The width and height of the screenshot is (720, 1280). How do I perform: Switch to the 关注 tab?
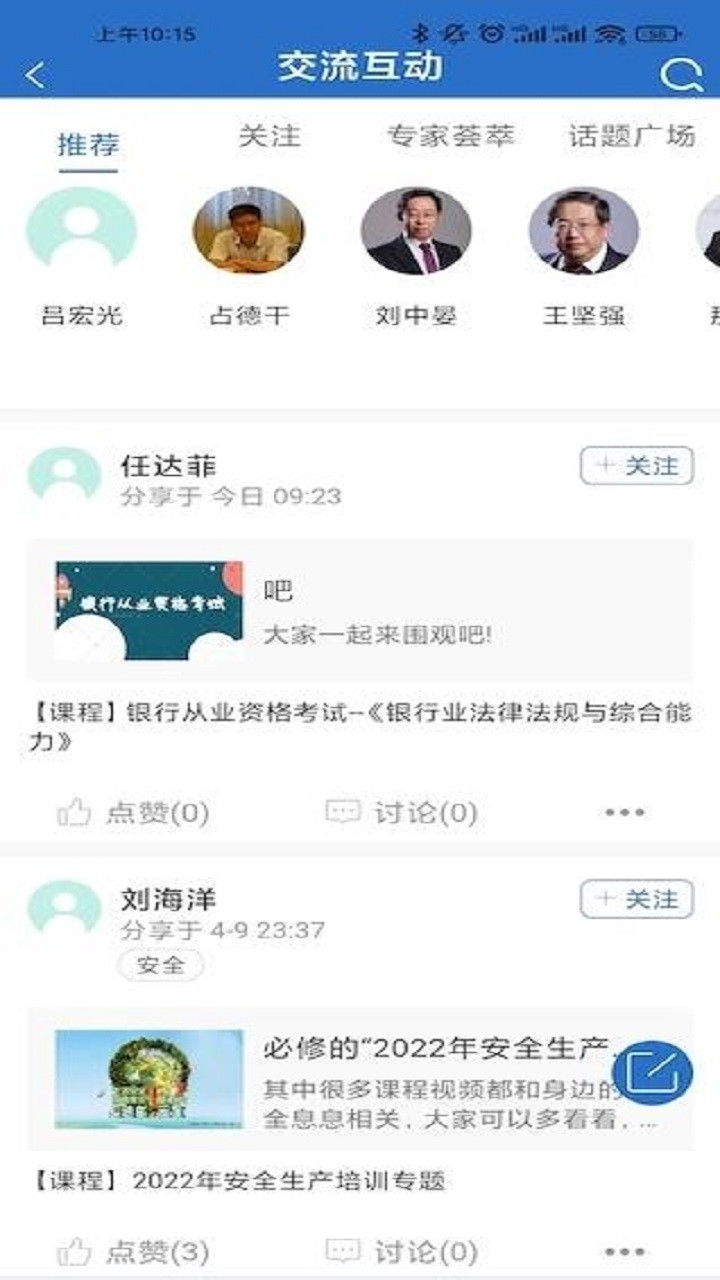266,140
